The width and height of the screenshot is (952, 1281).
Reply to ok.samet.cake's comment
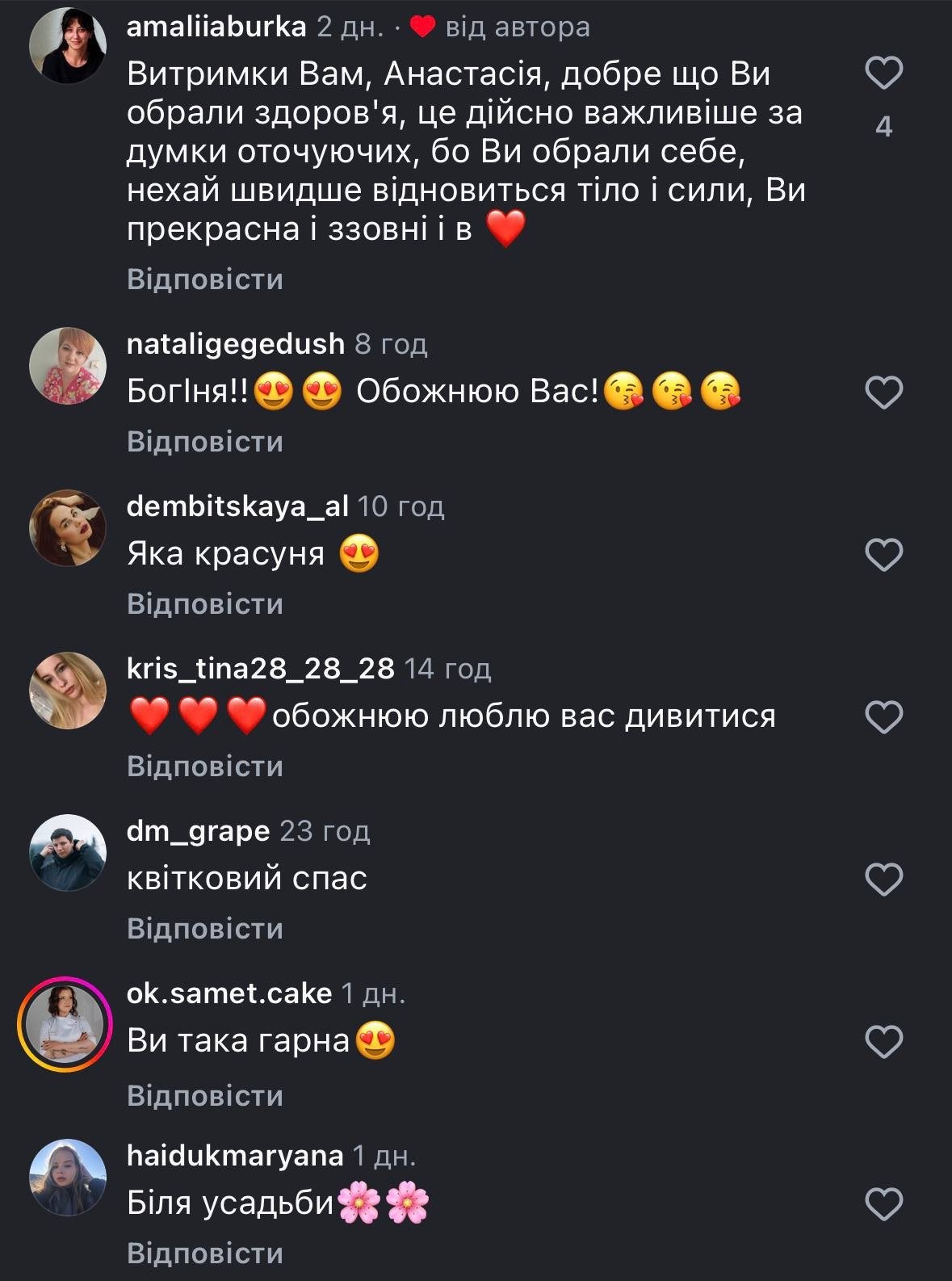(205, 1096)
